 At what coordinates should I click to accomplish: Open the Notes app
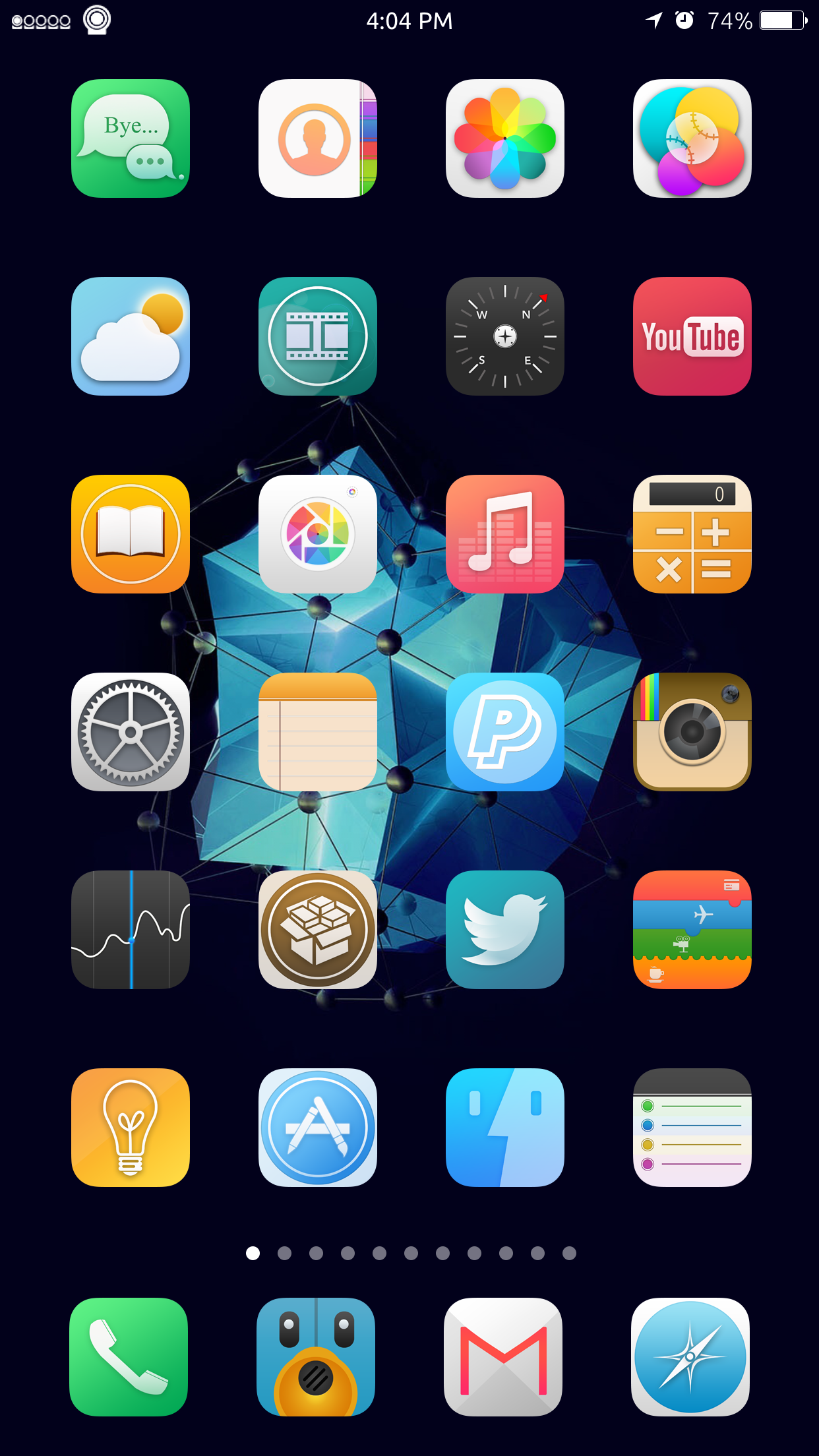pos(318,732)
